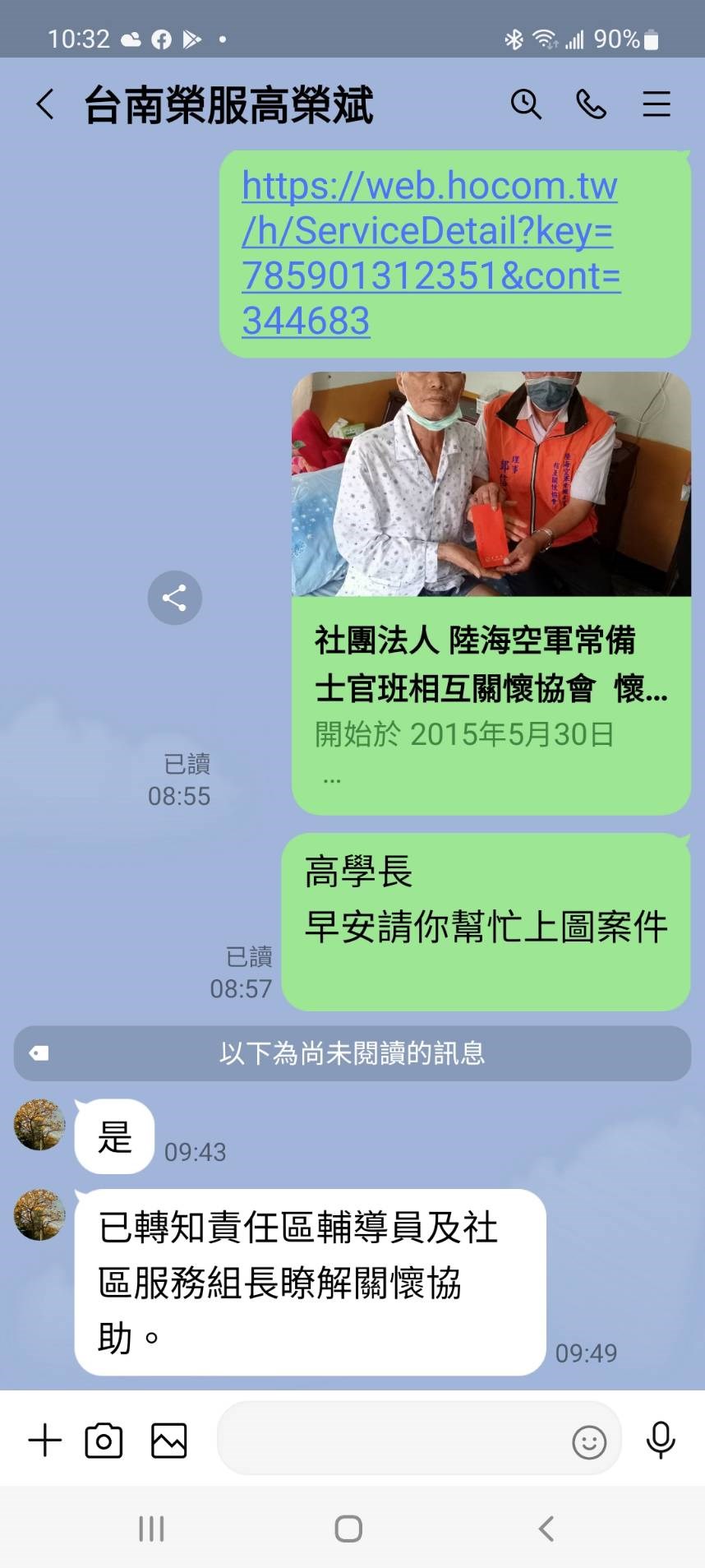Open the emoji sticker picker
This screenshot has width=705, height=1568.
[588, 1442]
